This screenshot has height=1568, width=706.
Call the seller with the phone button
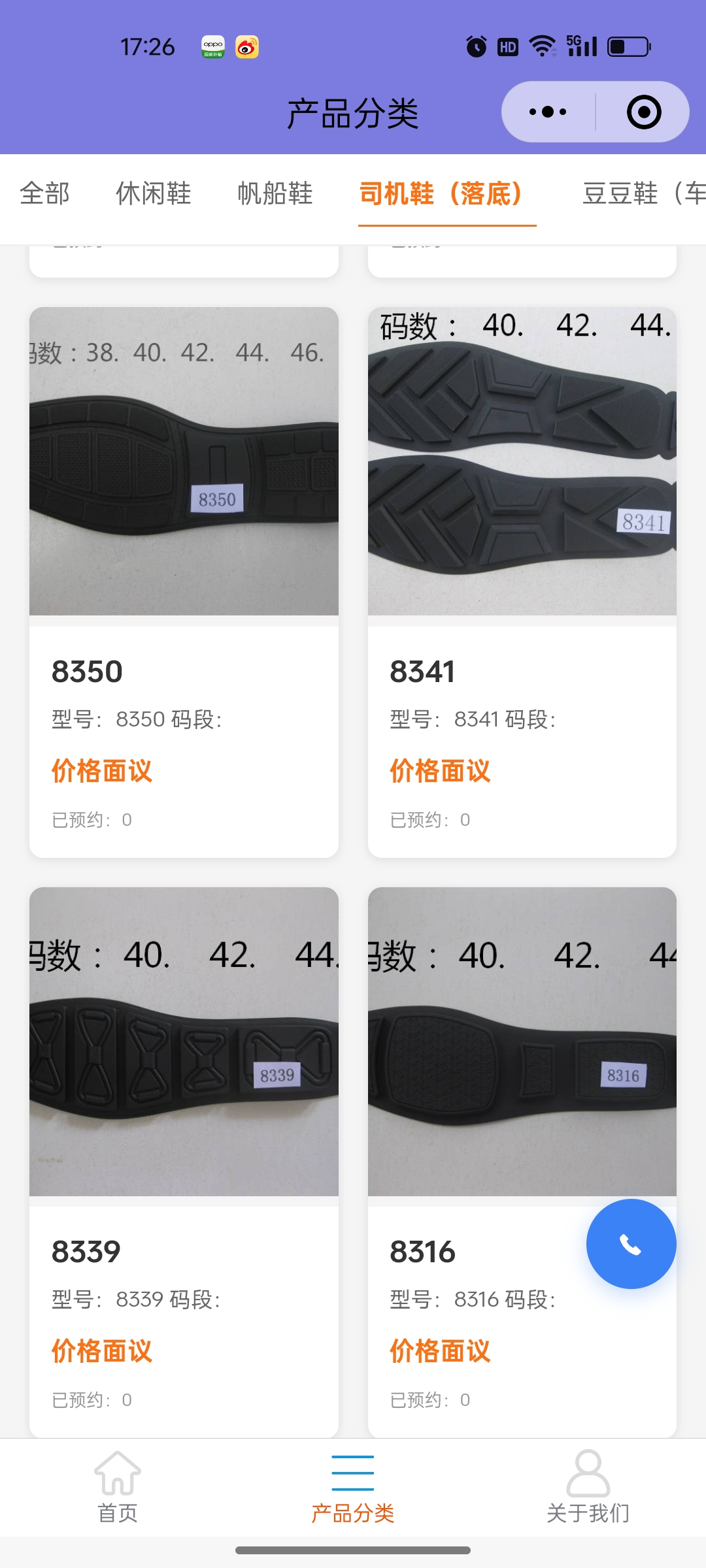click(x=631, y=1244)
